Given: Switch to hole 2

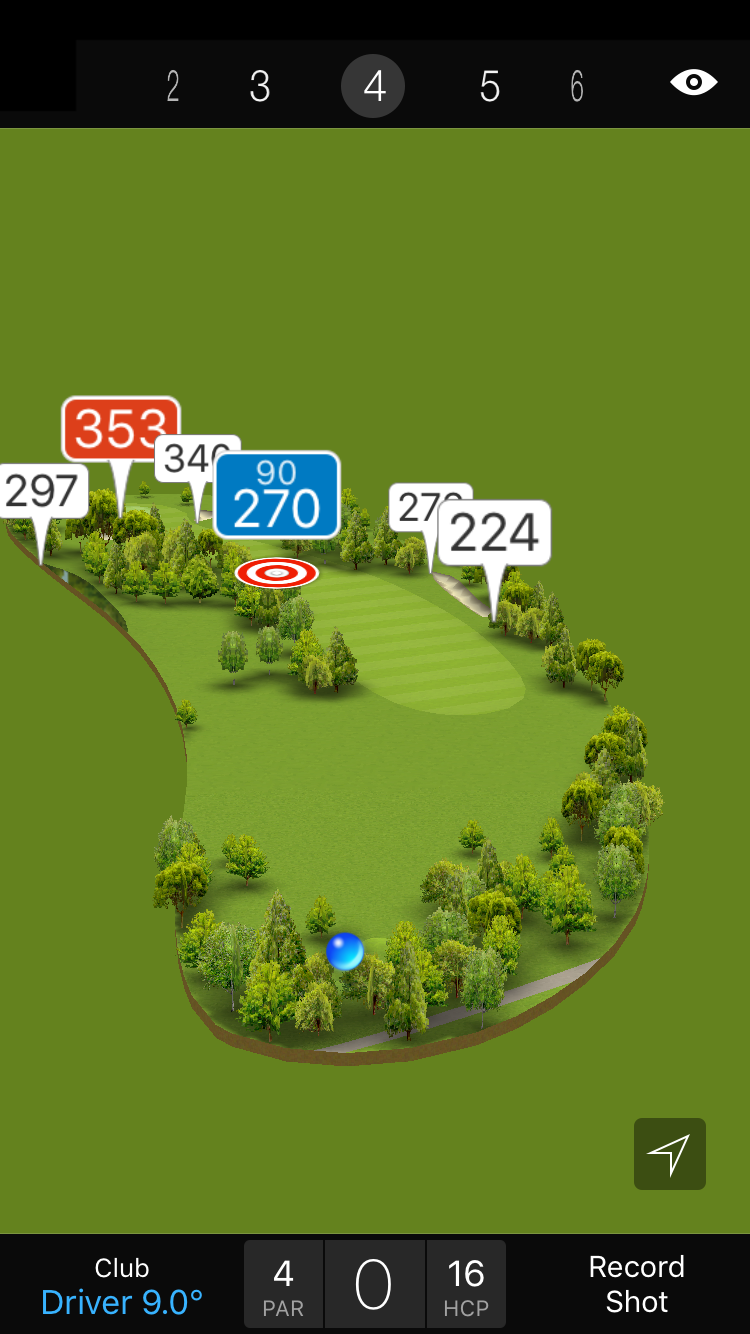Looking at the screenshot, I should pyautogui.click(x=173, y=87).
